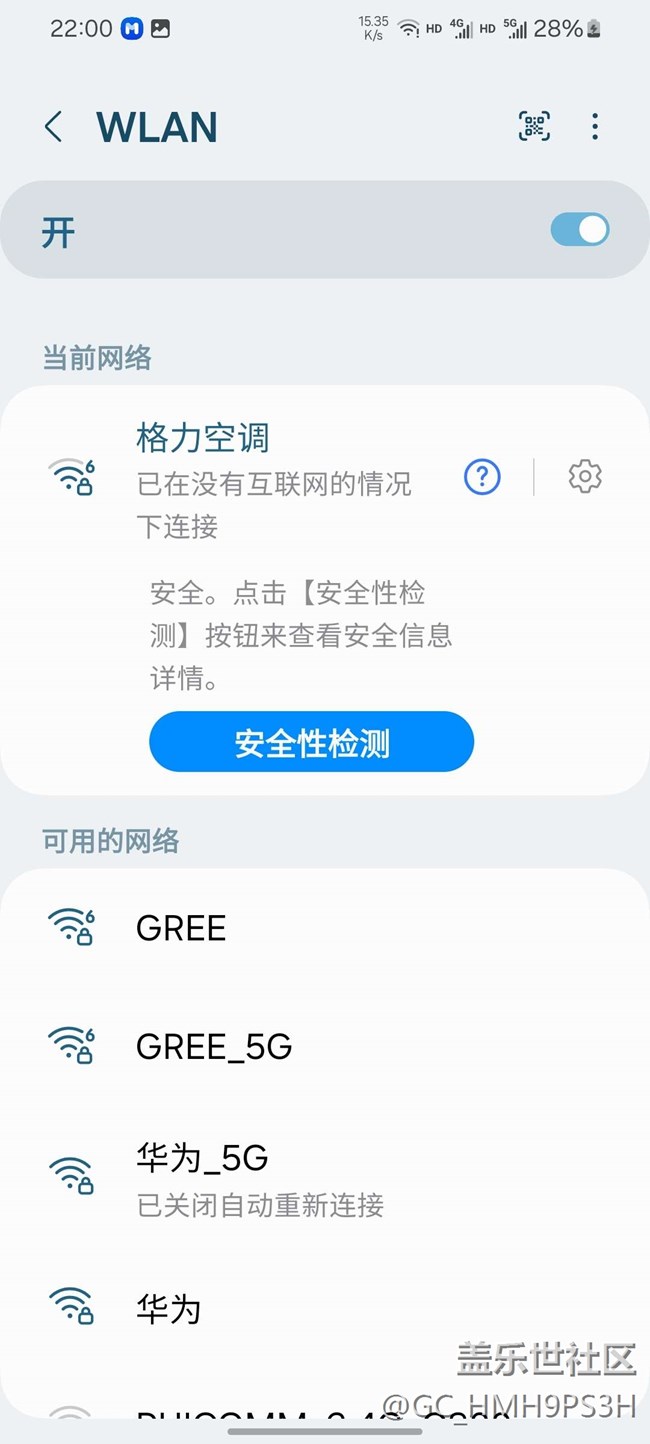This screenshot has height=1444, width=650.
Task: Turn off the WLAN switch
Action: click(x=579, y=230)
